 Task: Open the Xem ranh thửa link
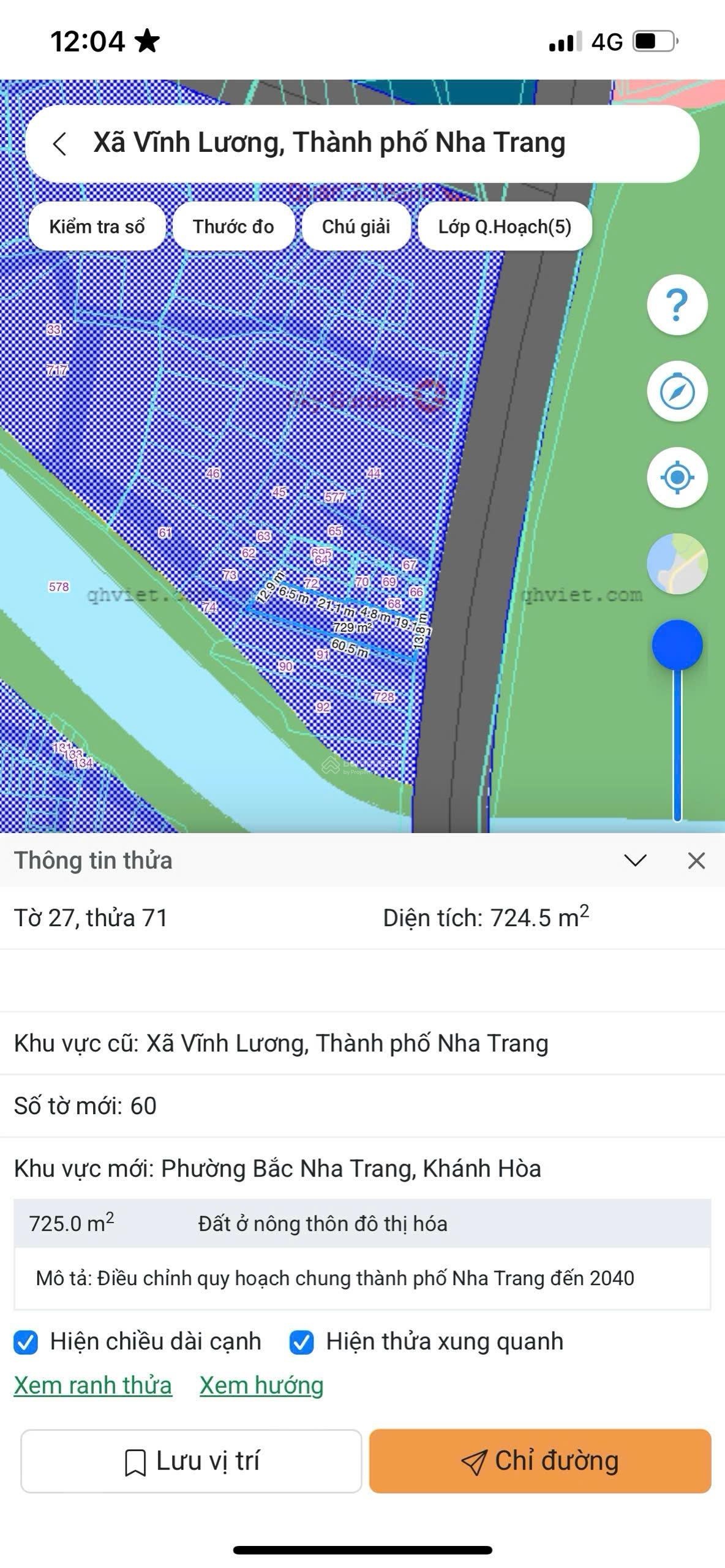tap(93, 1386)
